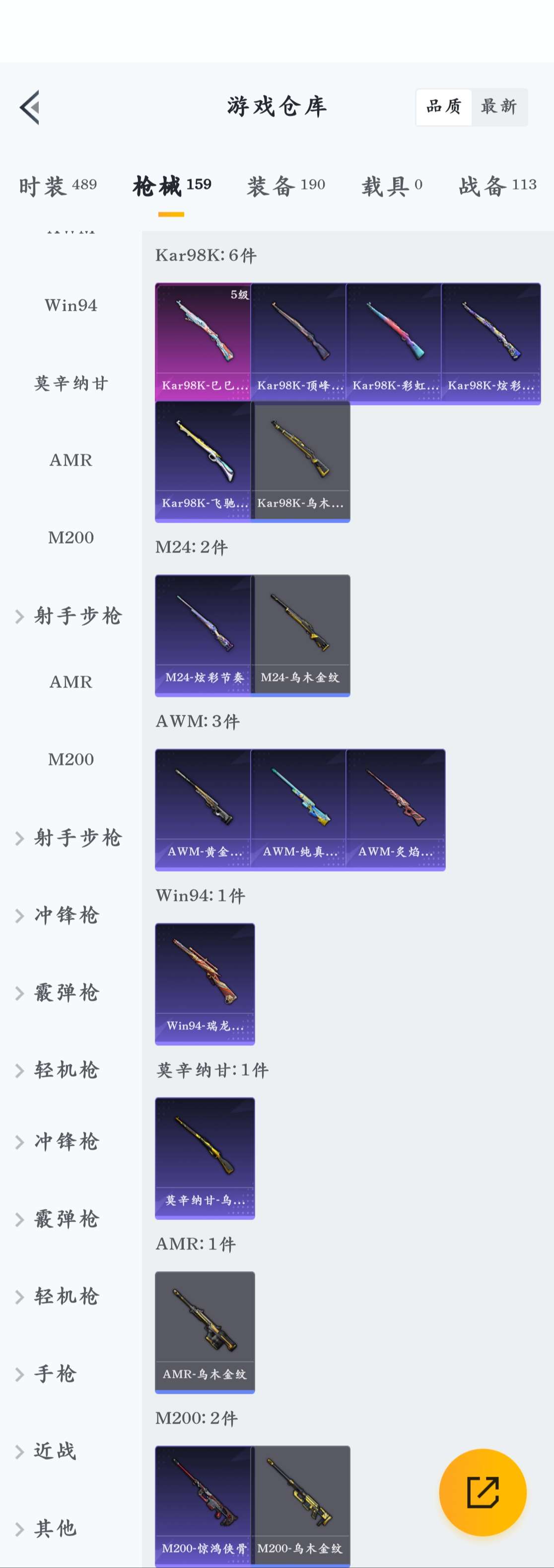Open the AWM-黄金 skin tile
Viewport: 554px width, 1568px height.
[x=204, y=809]
